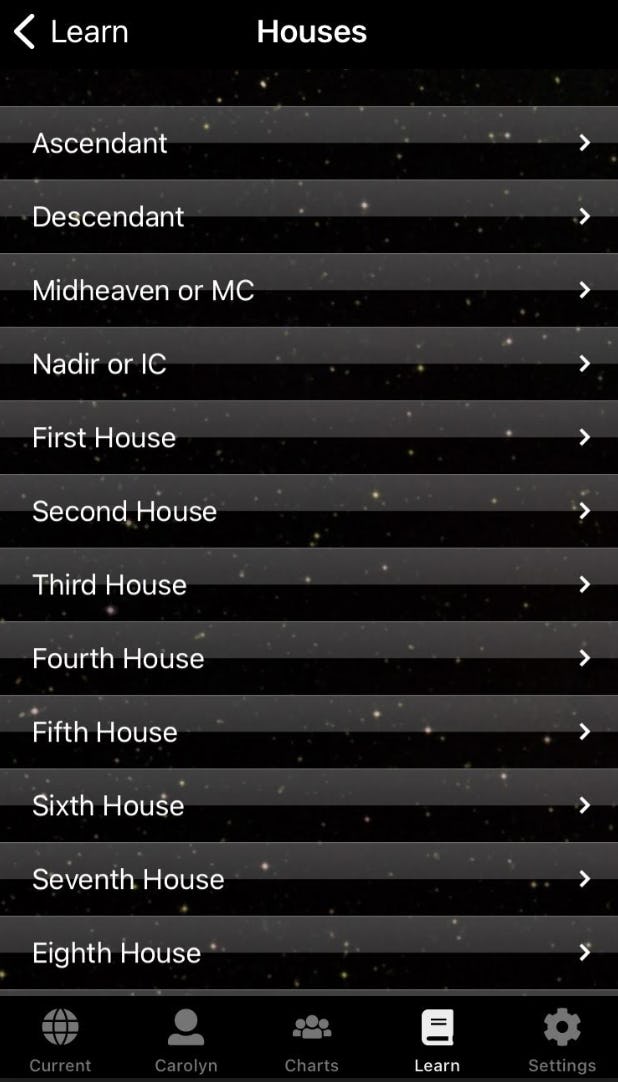Viewport: 618px width, 1082px height.
Task: Select the Learn tab
Action: [437, 1040]
